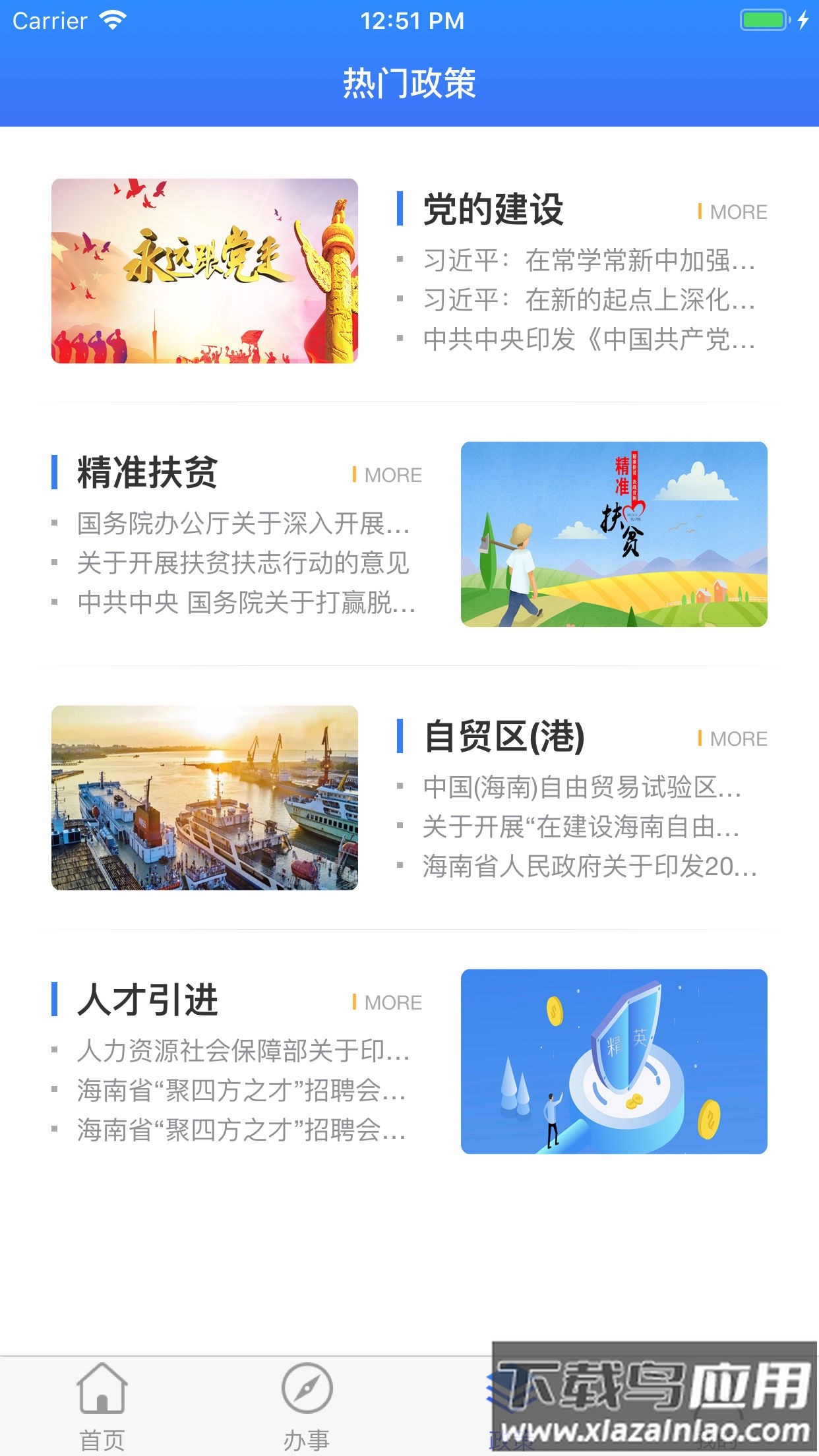Open the 人力资源社会保障部关于印 article
The image size is (819, 1456).
coord(244,1049)
